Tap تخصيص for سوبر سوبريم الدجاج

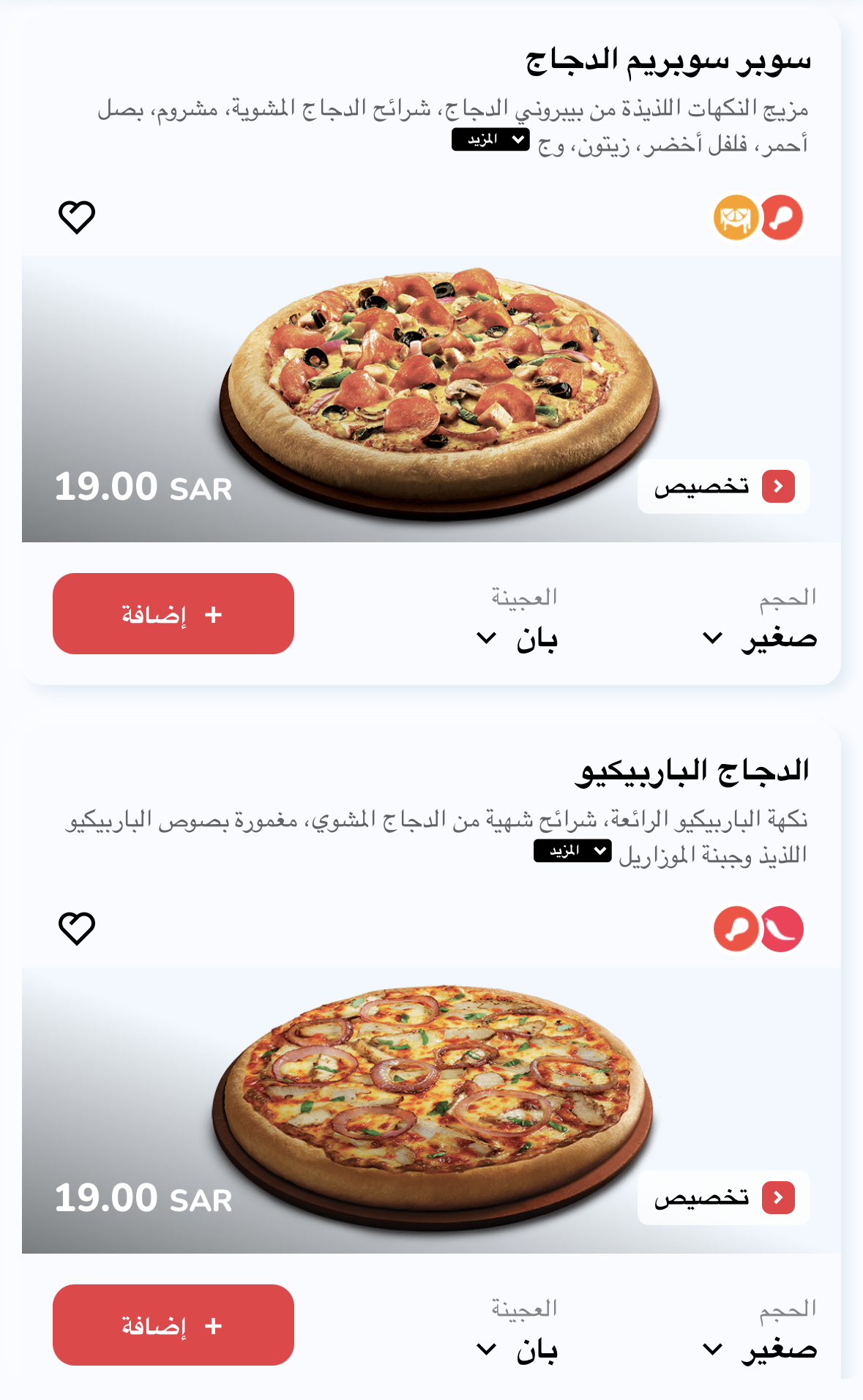723,487
